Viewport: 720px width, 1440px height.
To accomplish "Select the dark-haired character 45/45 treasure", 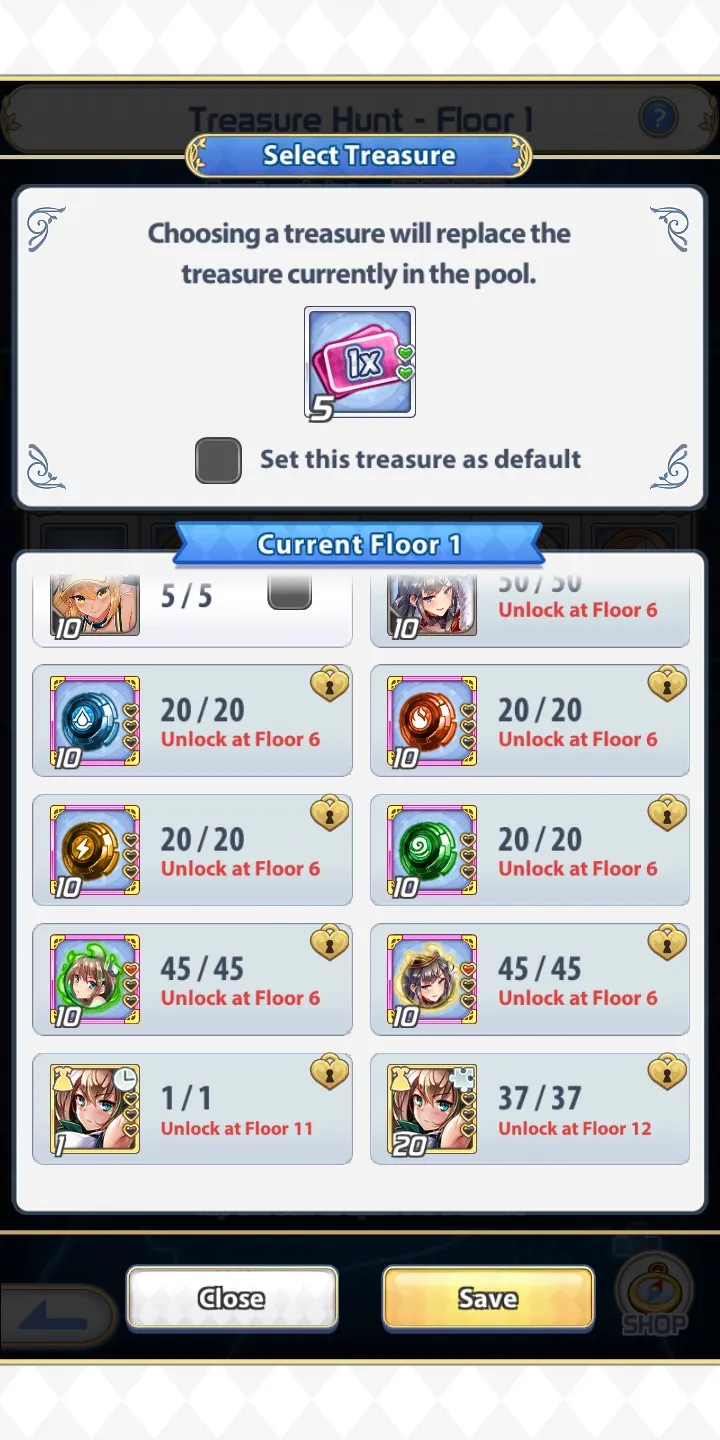I will coord(530,979).
